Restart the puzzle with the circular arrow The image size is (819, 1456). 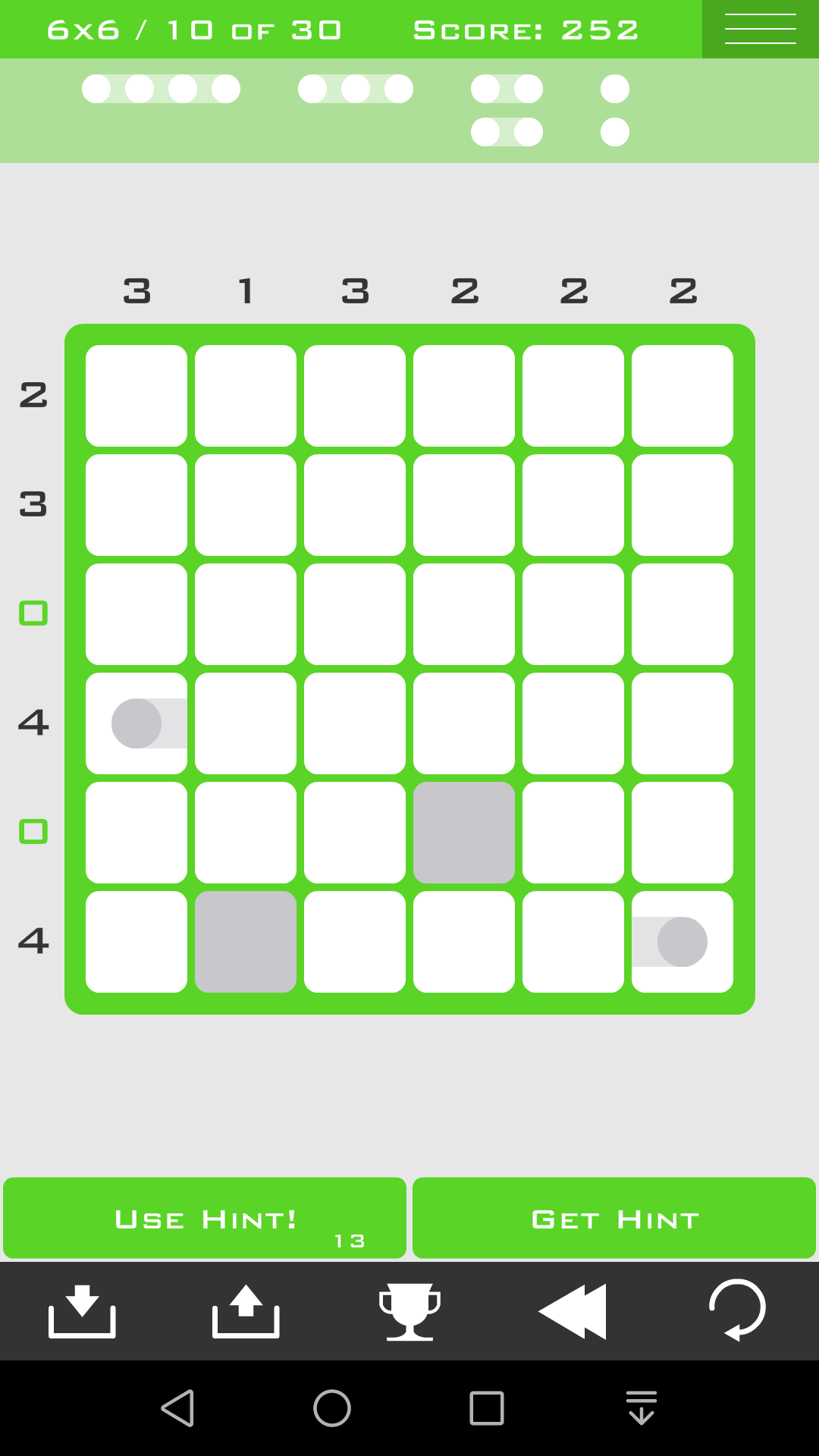point(737,1311)
